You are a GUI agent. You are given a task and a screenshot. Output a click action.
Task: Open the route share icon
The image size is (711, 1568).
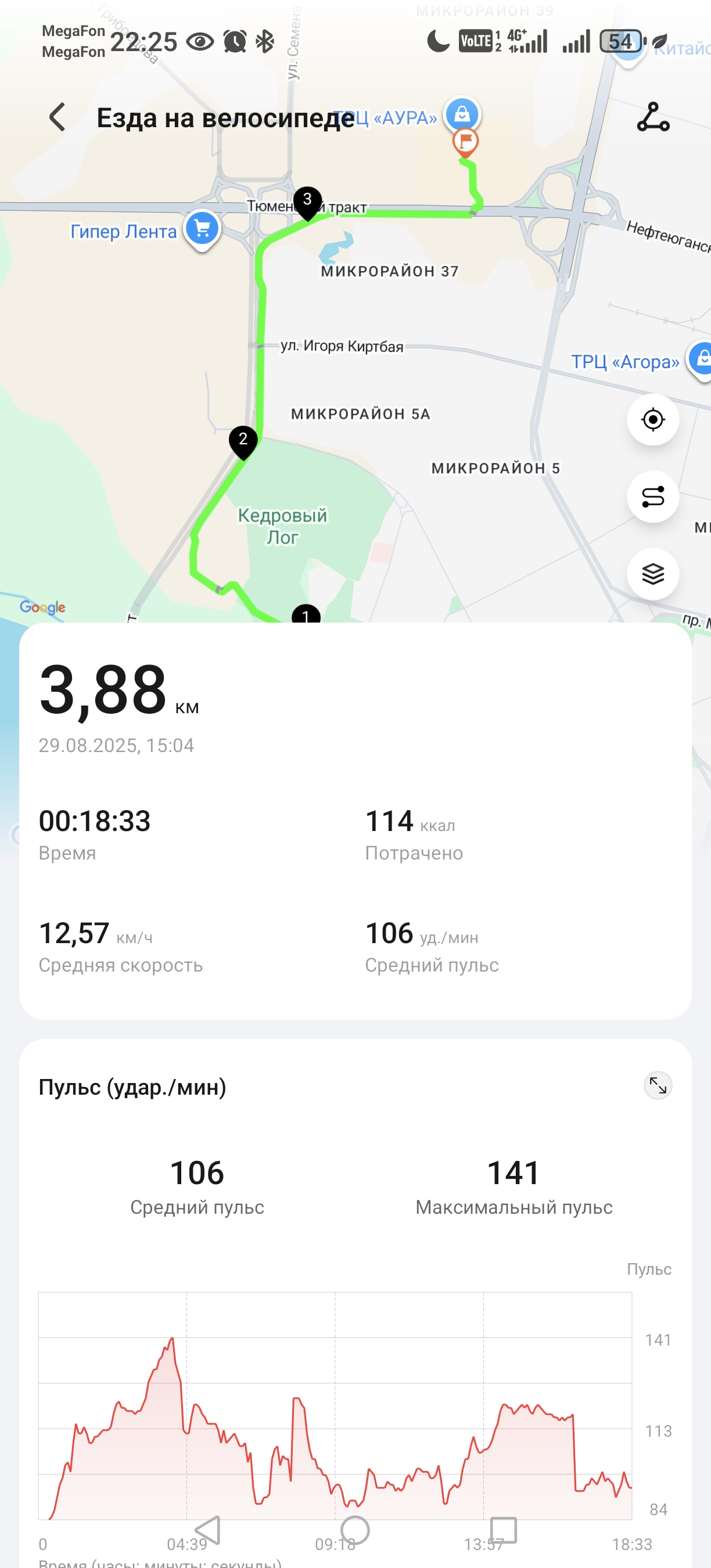pyautogui.click(x=652, y=117)
